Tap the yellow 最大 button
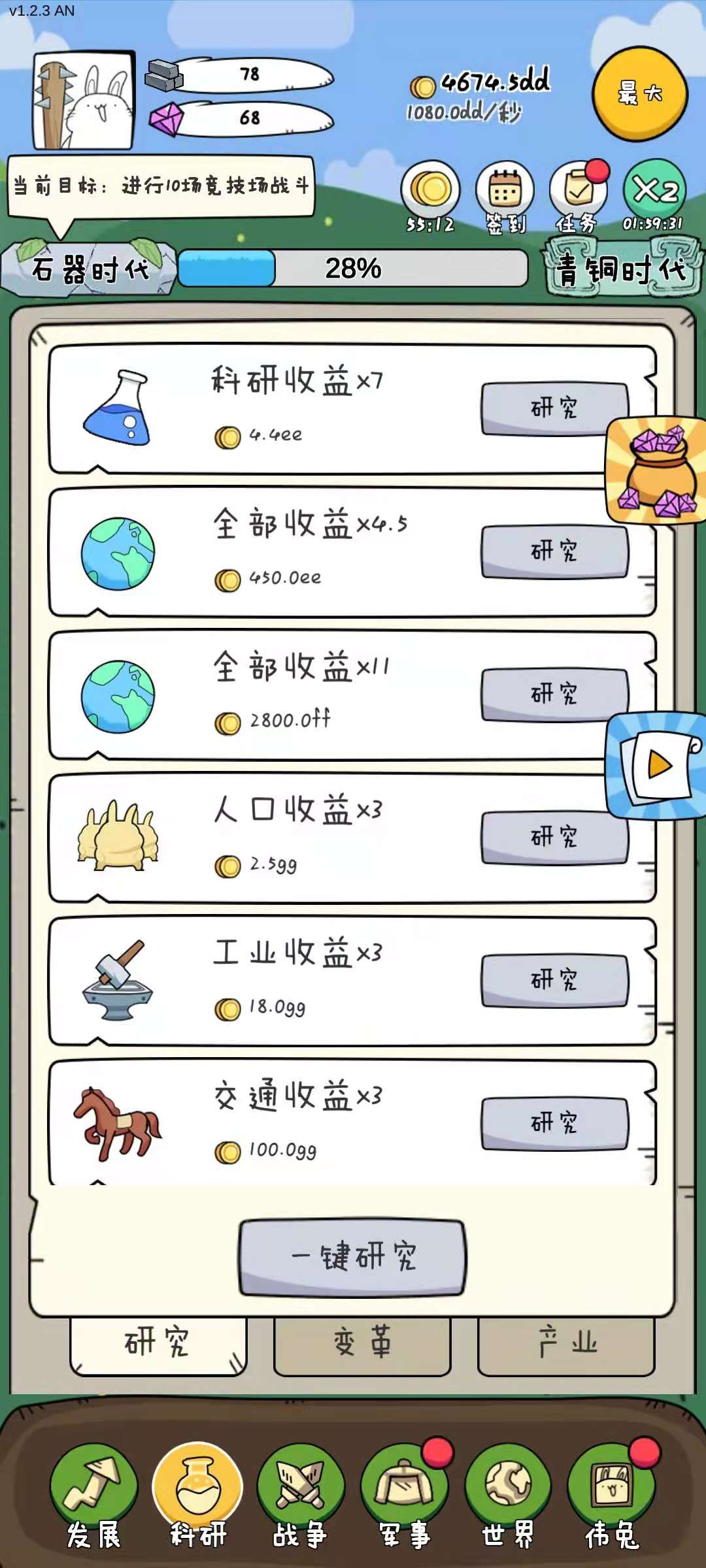 [639, 93]
